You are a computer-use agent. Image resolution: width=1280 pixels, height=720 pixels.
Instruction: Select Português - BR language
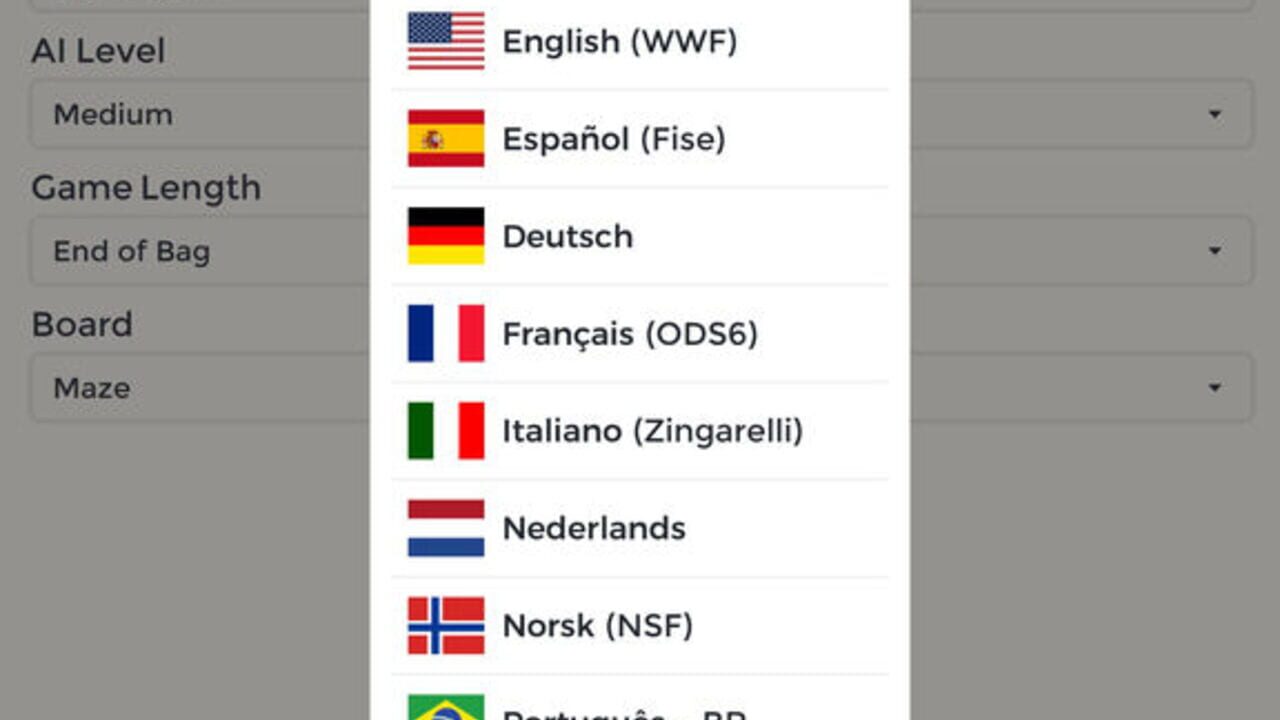(x=640, y=698)
